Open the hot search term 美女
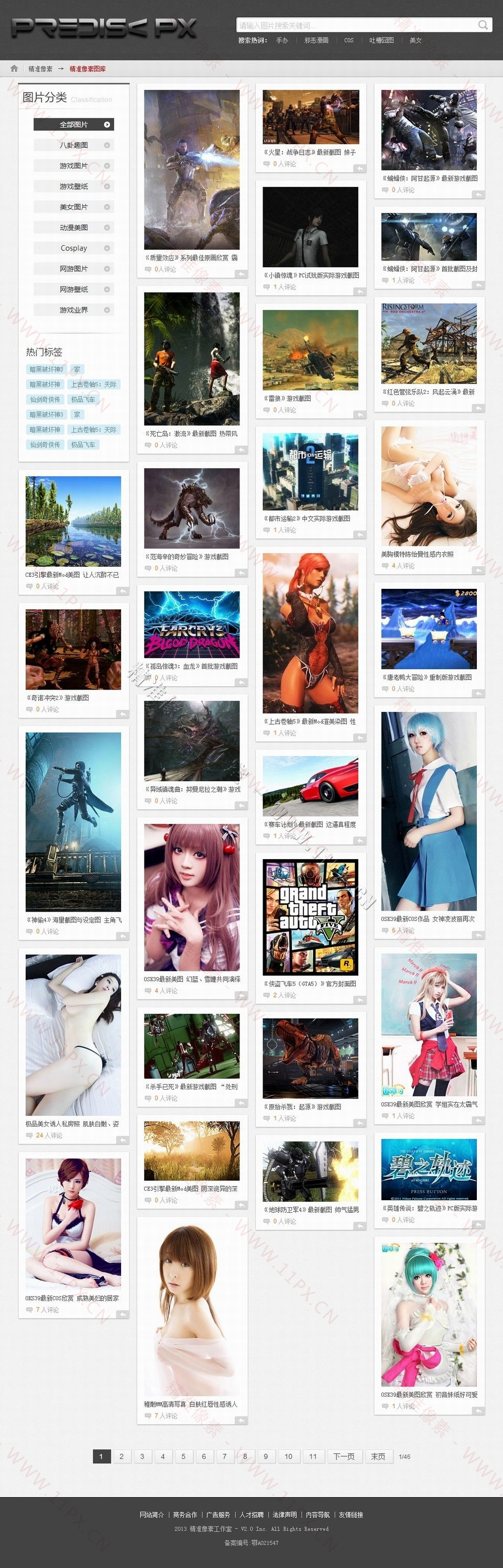 [x=415, y=40]
